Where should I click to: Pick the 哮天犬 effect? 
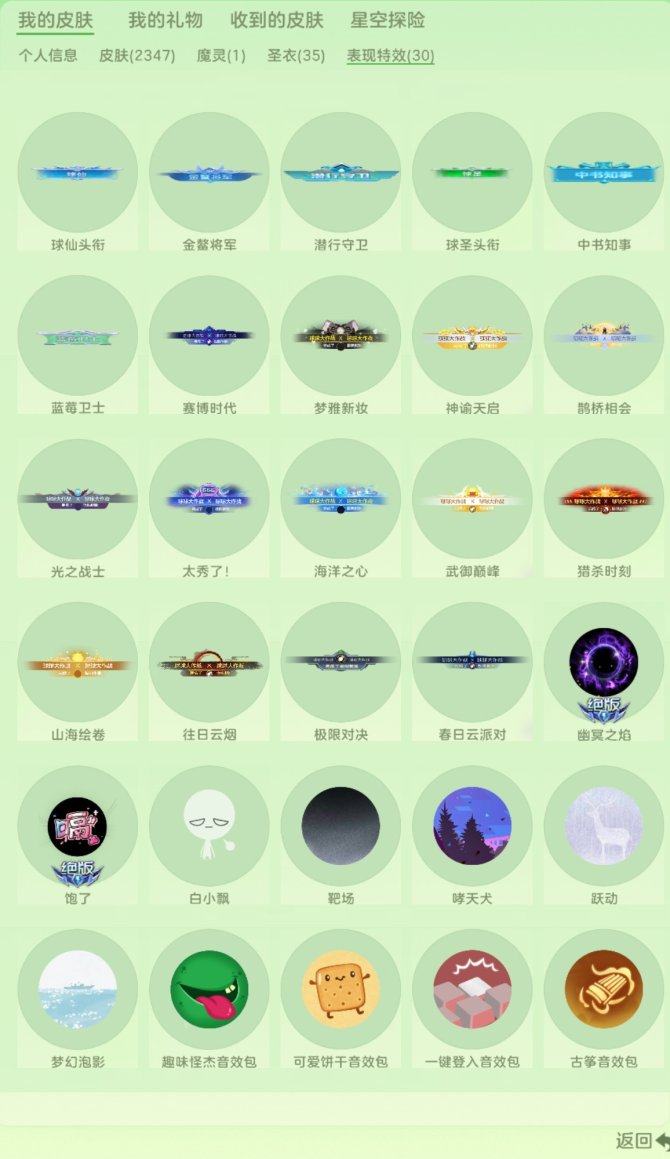[x=472, y=827]
